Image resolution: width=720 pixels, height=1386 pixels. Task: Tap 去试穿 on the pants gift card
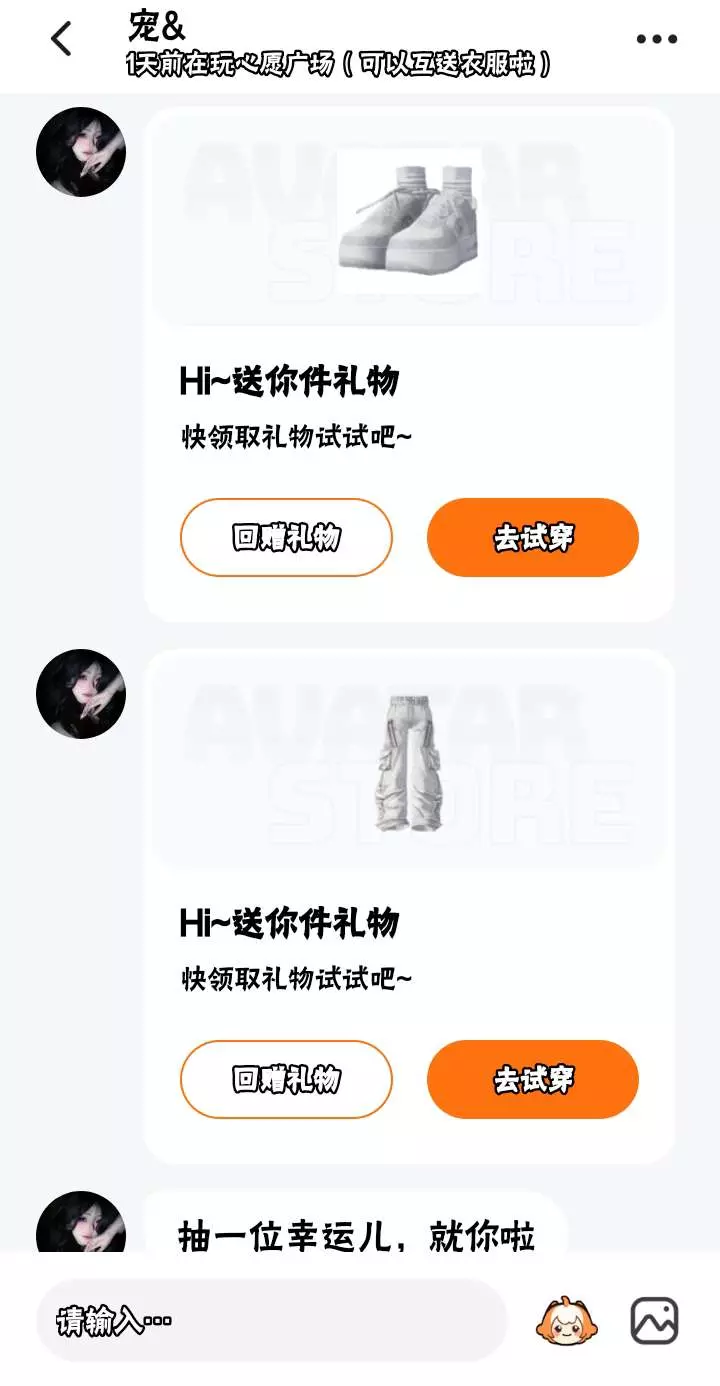coord(533,1080)
